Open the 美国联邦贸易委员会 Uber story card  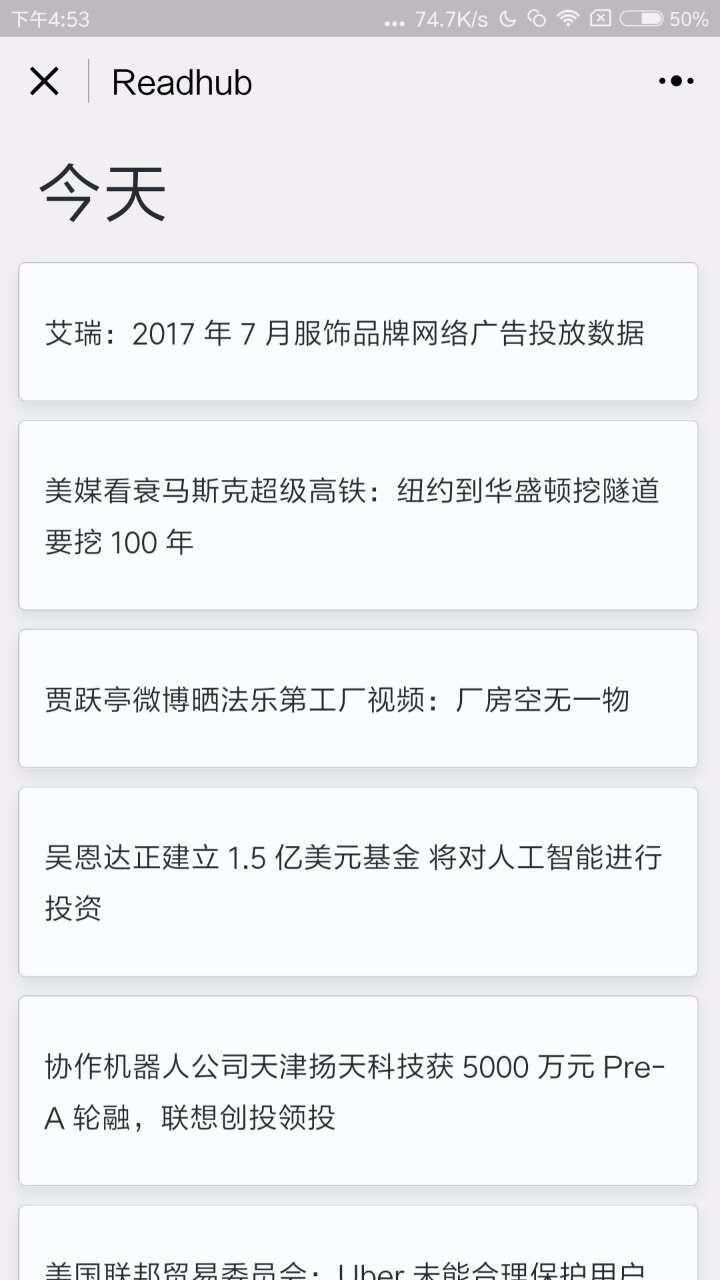tap(358, 1255)
